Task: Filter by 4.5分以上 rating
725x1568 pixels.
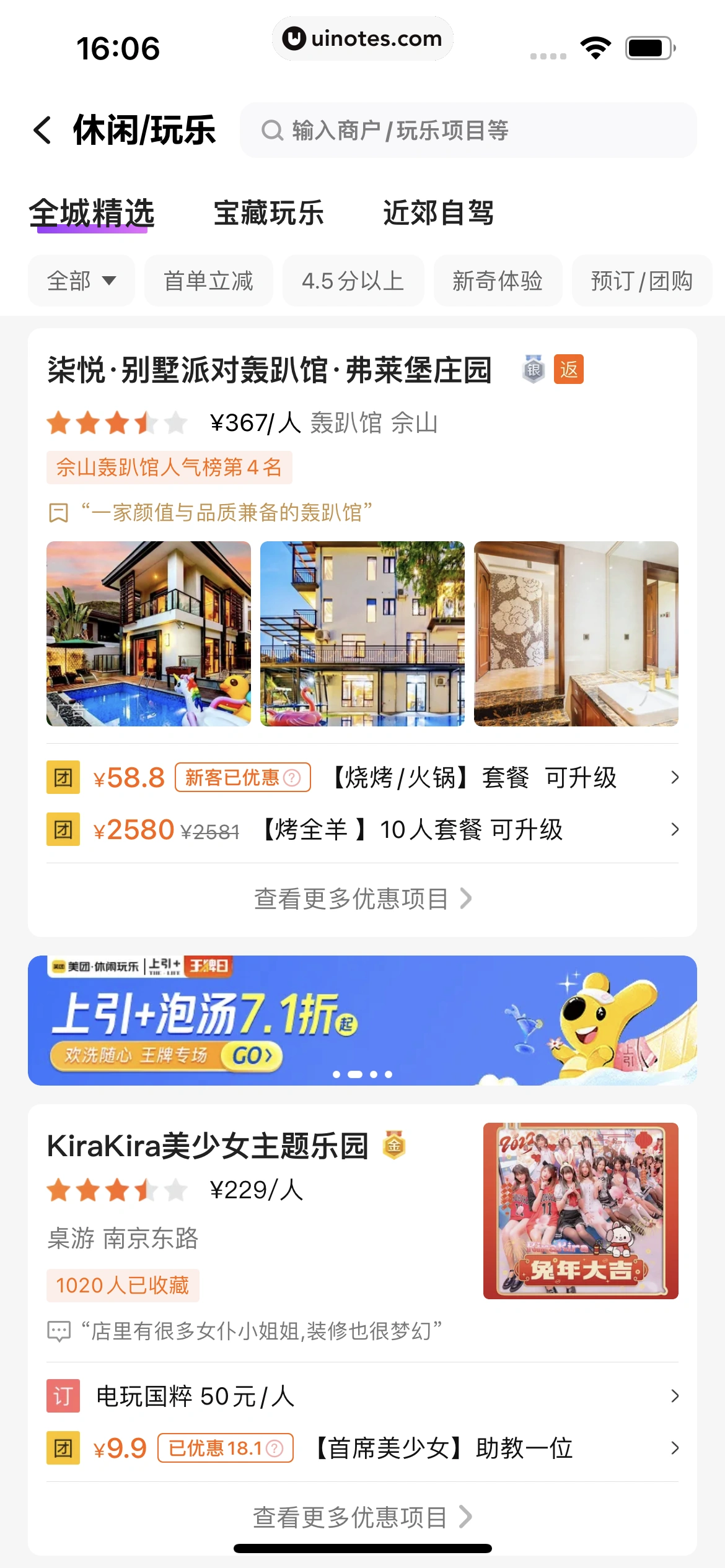Action: 353,281
